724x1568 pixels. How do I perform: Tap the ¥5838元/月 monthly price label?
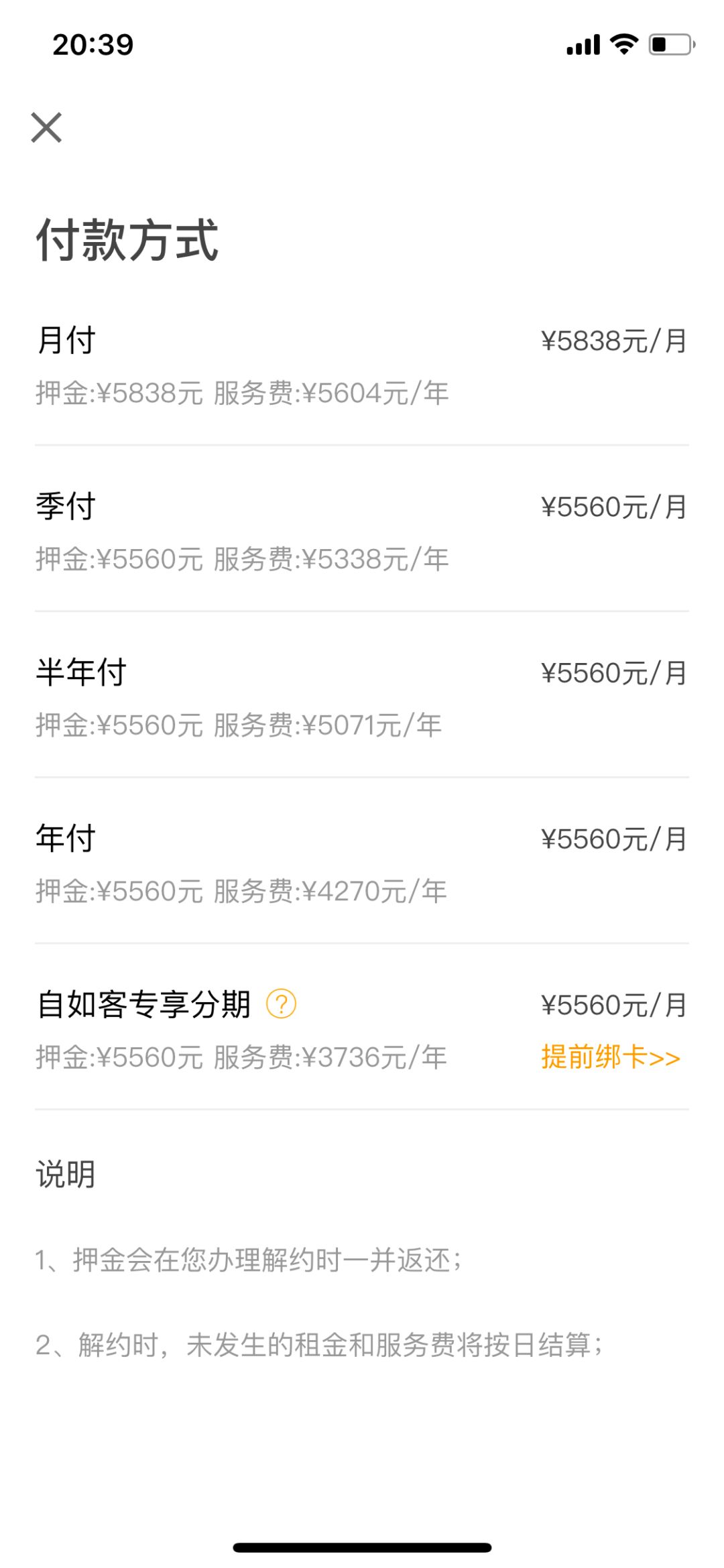tap(611, 341)
